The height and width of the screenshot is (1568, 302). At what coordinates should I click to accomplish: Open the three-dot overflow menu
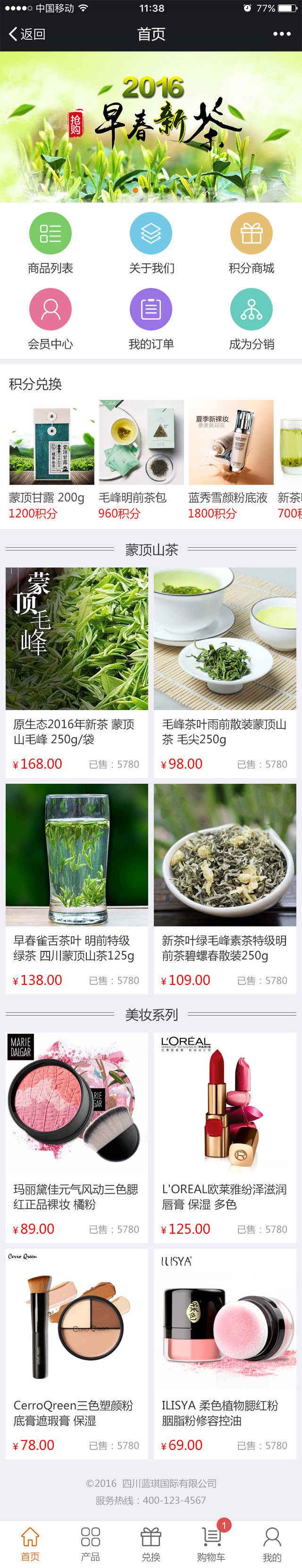281,34
